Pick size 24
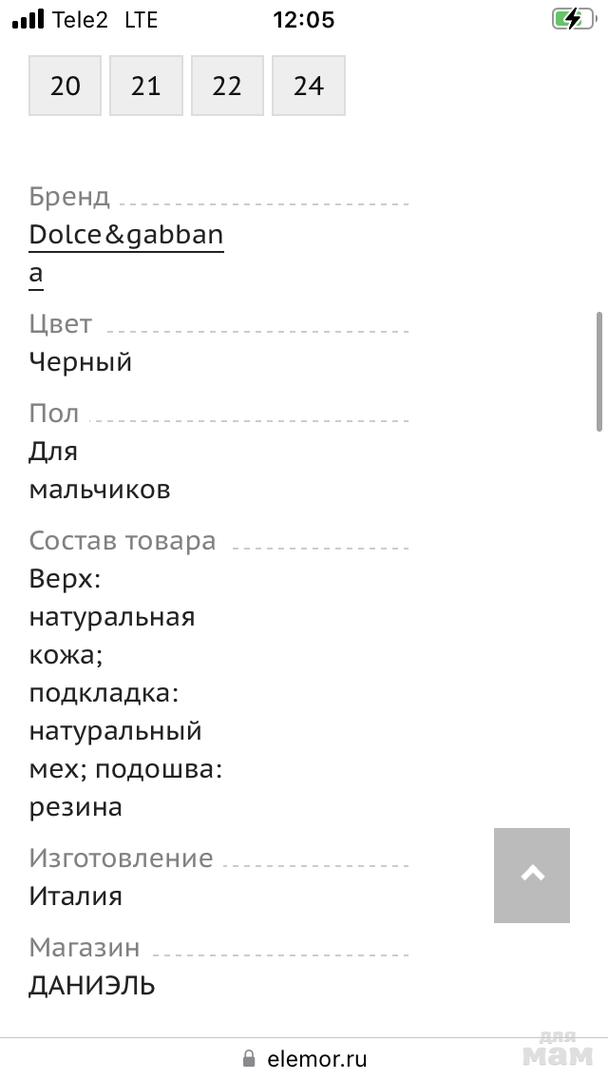The width and height of the screenshot is (608, 1080). (308, 86)
